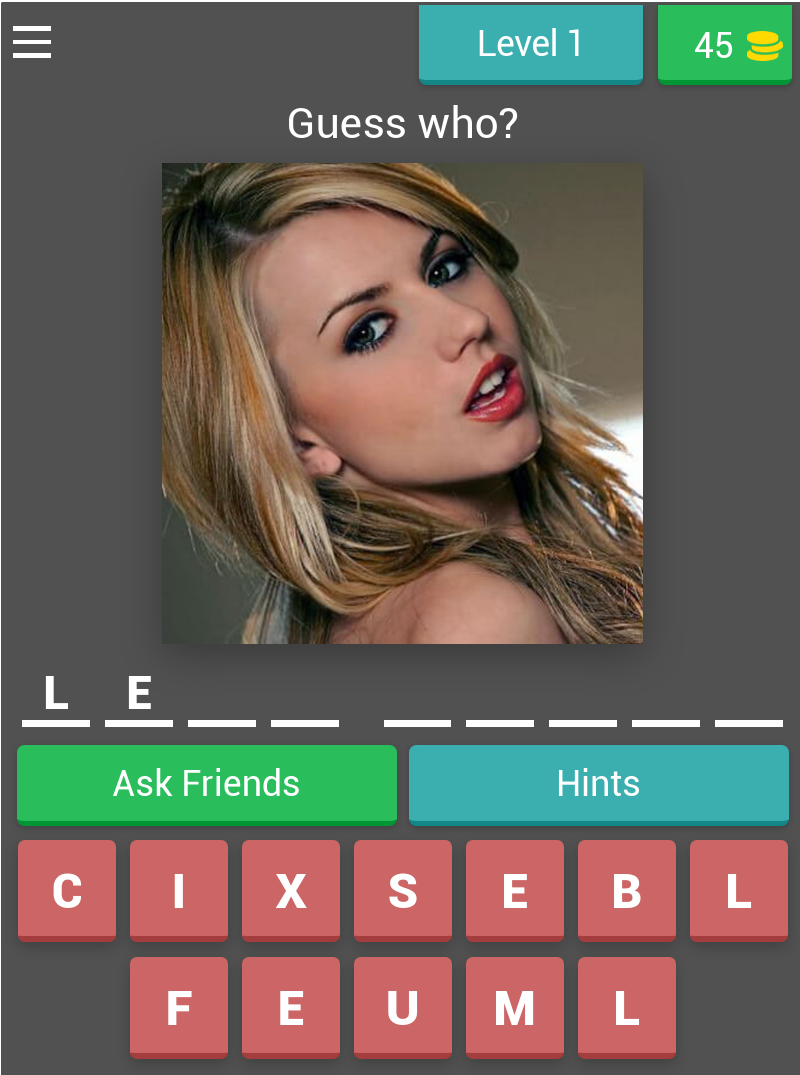Open the hamburger menu
Viewport: 800px width, 1075px height.
31,43
